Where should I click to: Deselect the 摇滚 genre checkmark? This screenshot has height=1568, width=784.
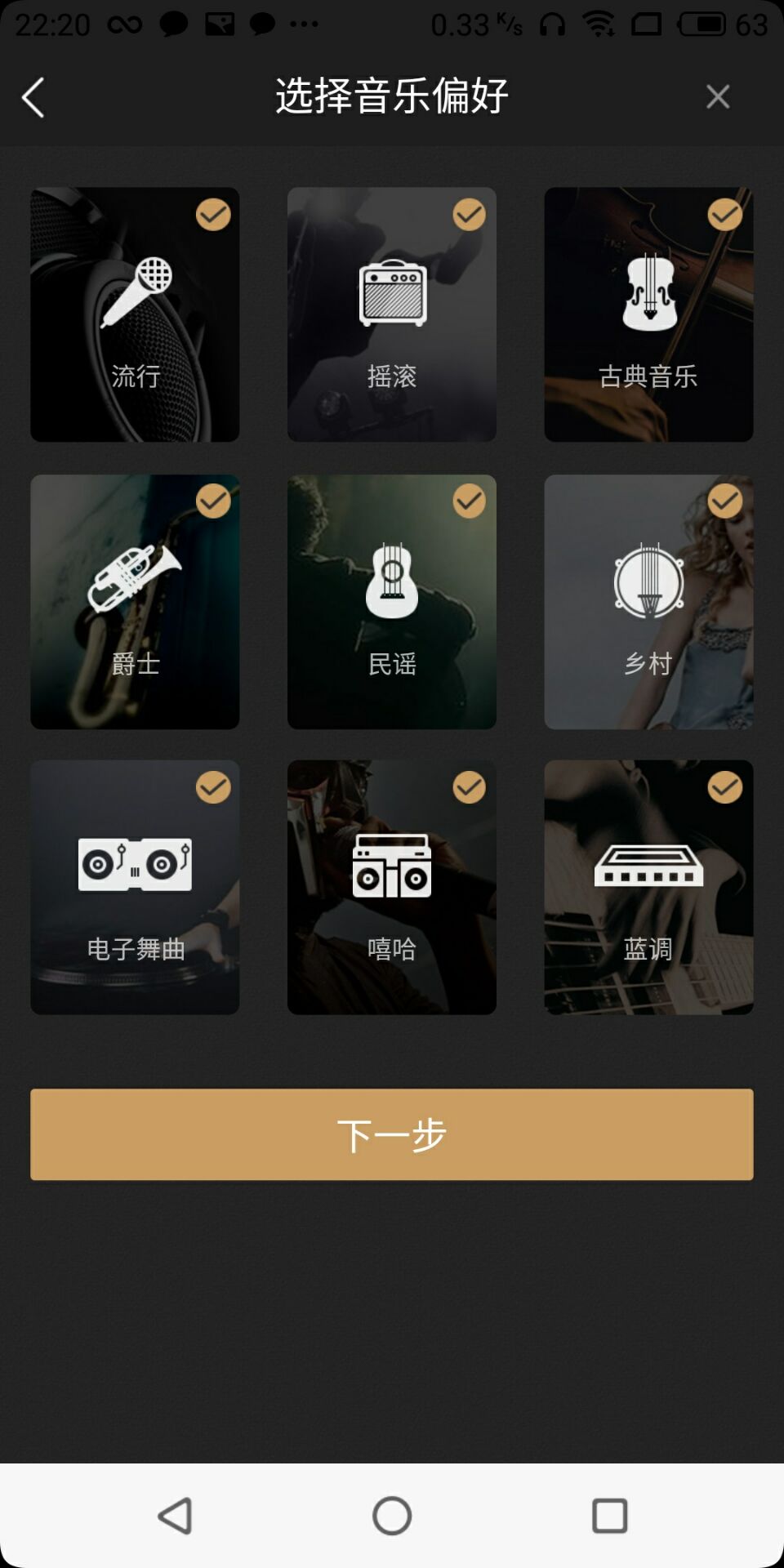pos(470,215)
